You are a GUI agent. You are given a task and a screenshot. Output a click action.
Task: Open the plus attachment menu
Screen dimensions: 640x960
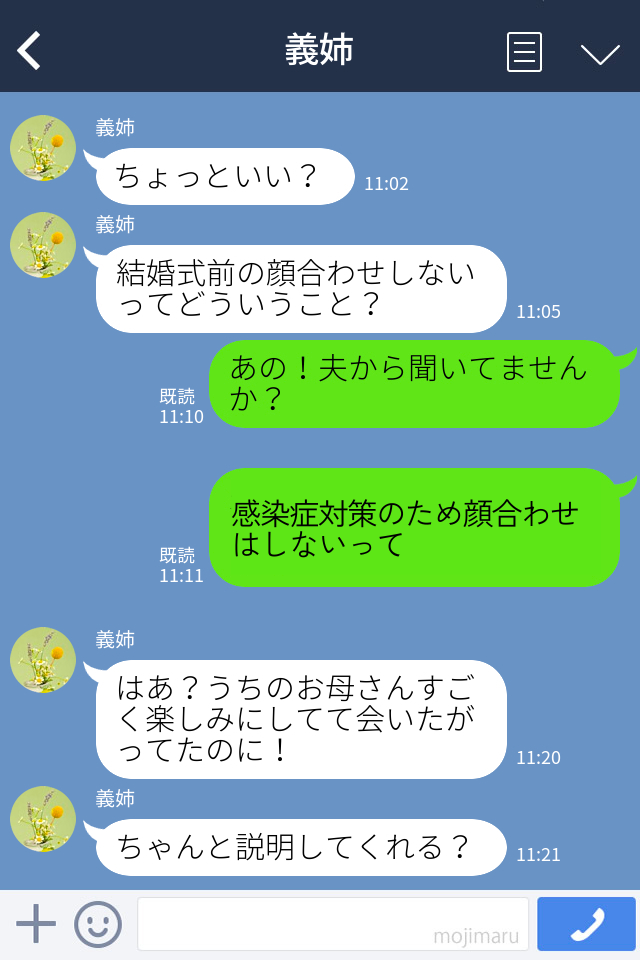[36, 923]
